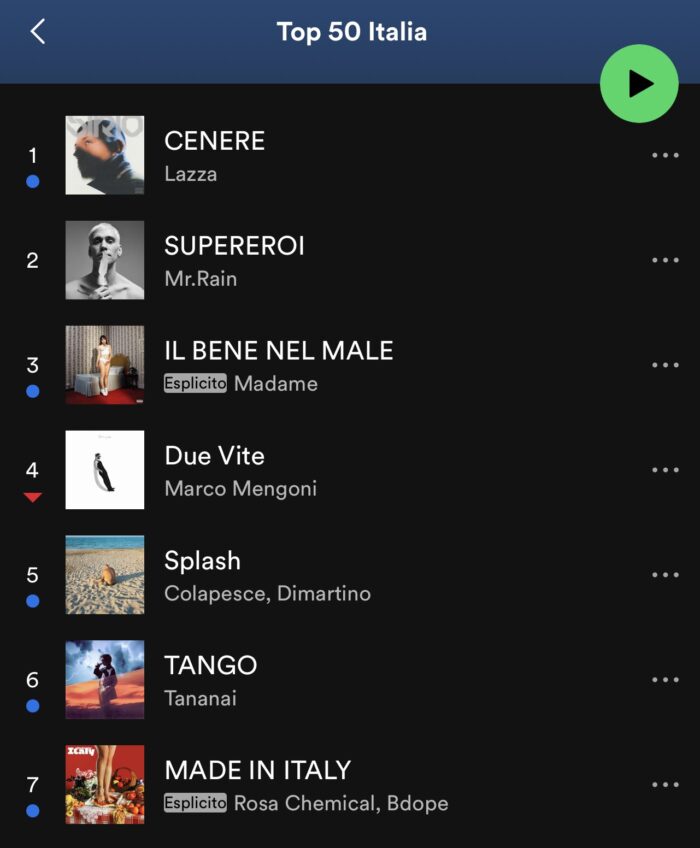Open more options for MADE IN ITALY
The width and height of the screenshot is (700, 848).
click(x=665, y=785)
